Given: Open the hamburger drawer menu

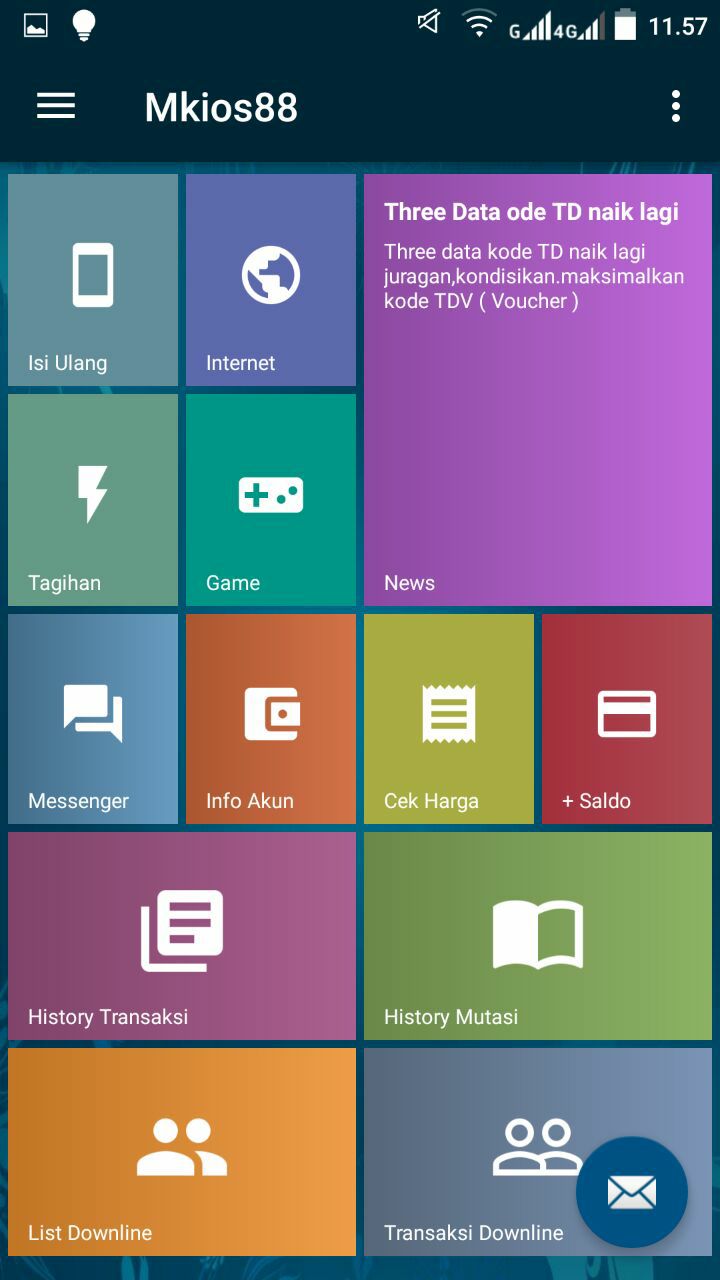Looking at the screenshot, I should [56, 106].
